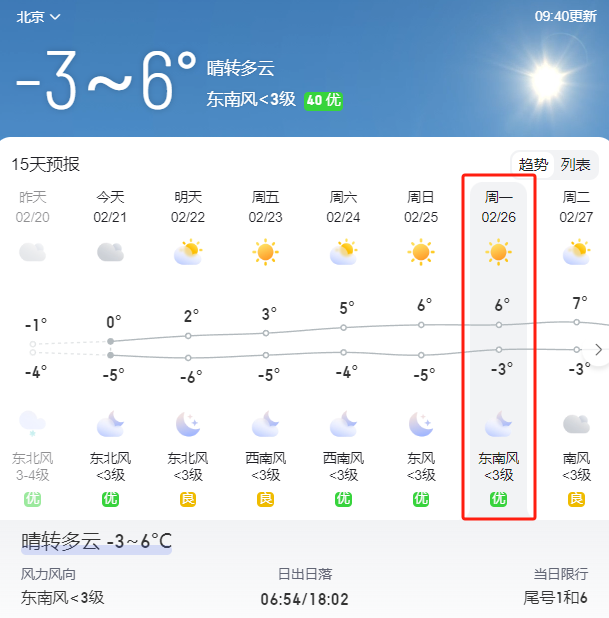Switch to the 趋势 trend view

[x=533, y=165]
